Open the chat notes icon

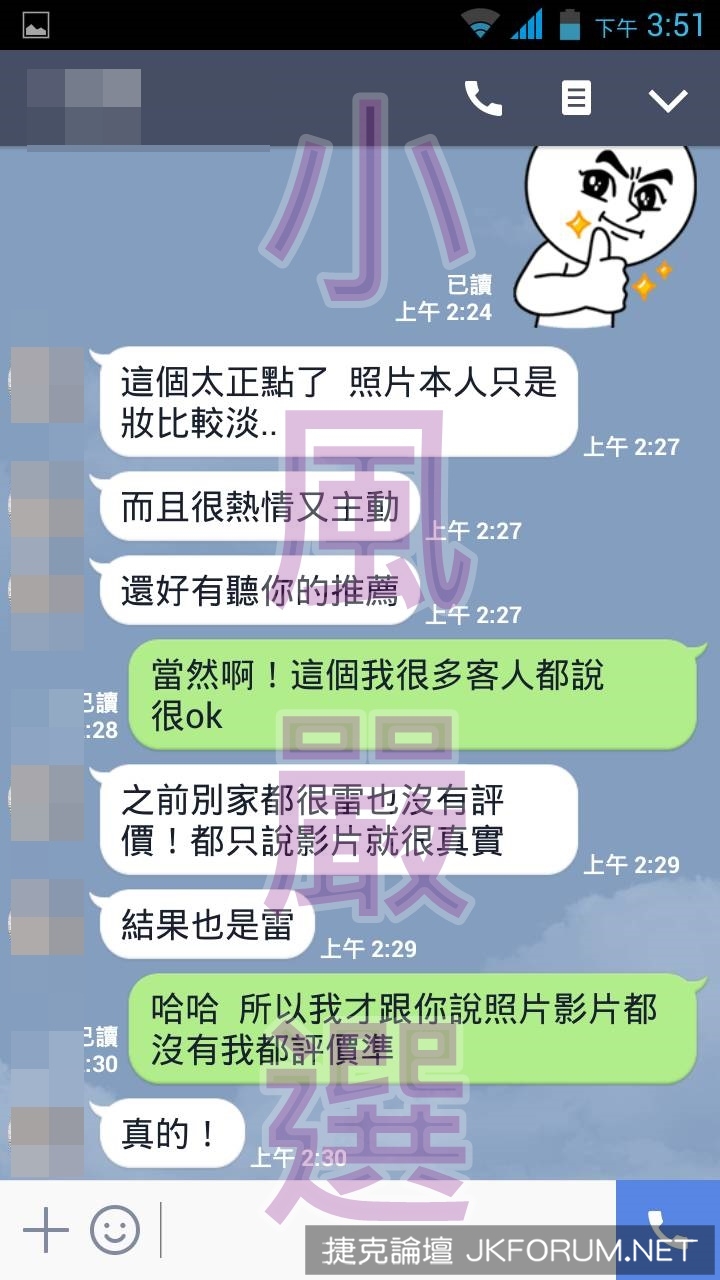[x=576, y=98]
